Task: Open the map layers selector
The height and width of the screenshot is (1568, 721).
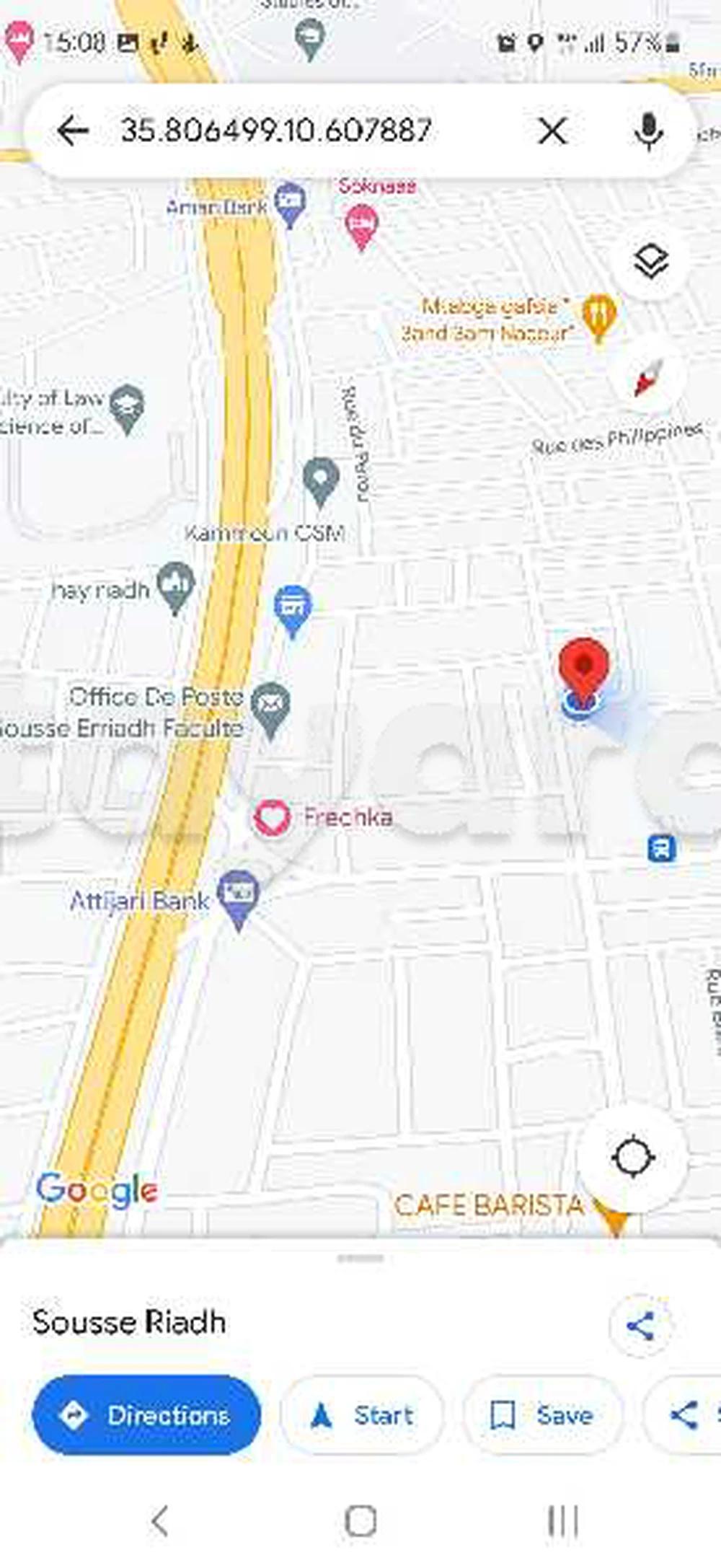Action: (x=651, y=262)
